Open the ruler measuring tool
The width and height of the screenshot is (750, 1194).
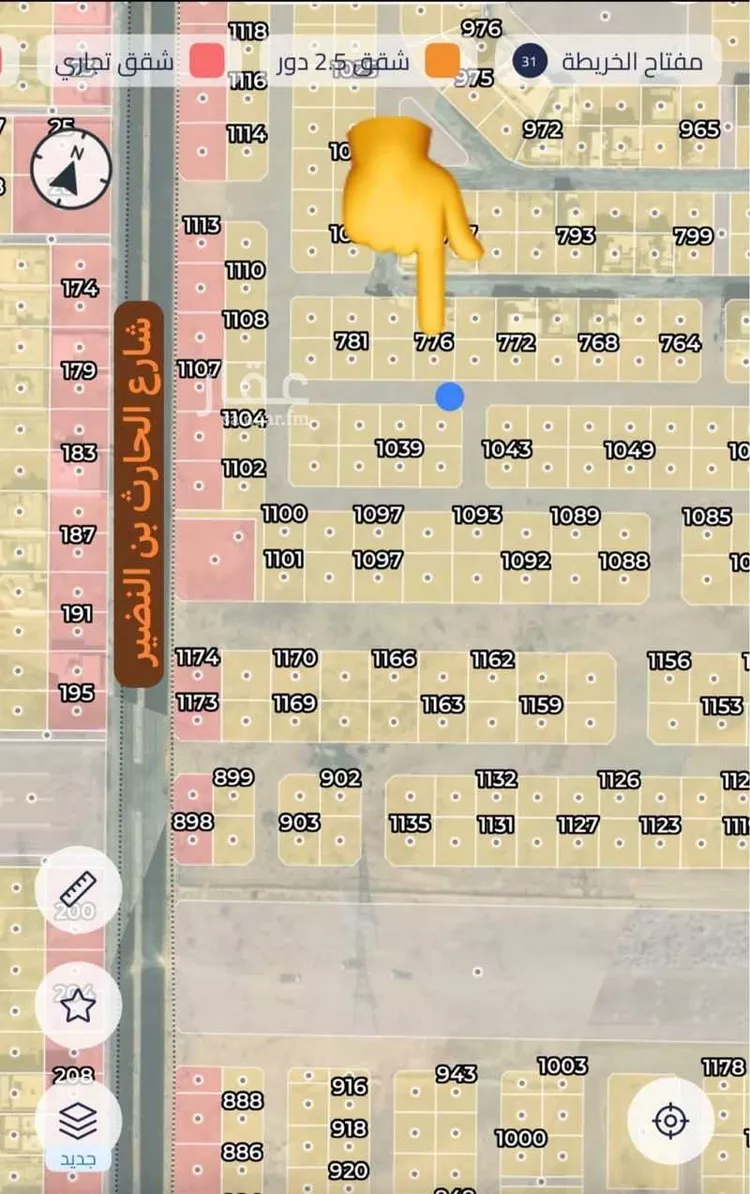pyautogui.click(x=77, y=888)
